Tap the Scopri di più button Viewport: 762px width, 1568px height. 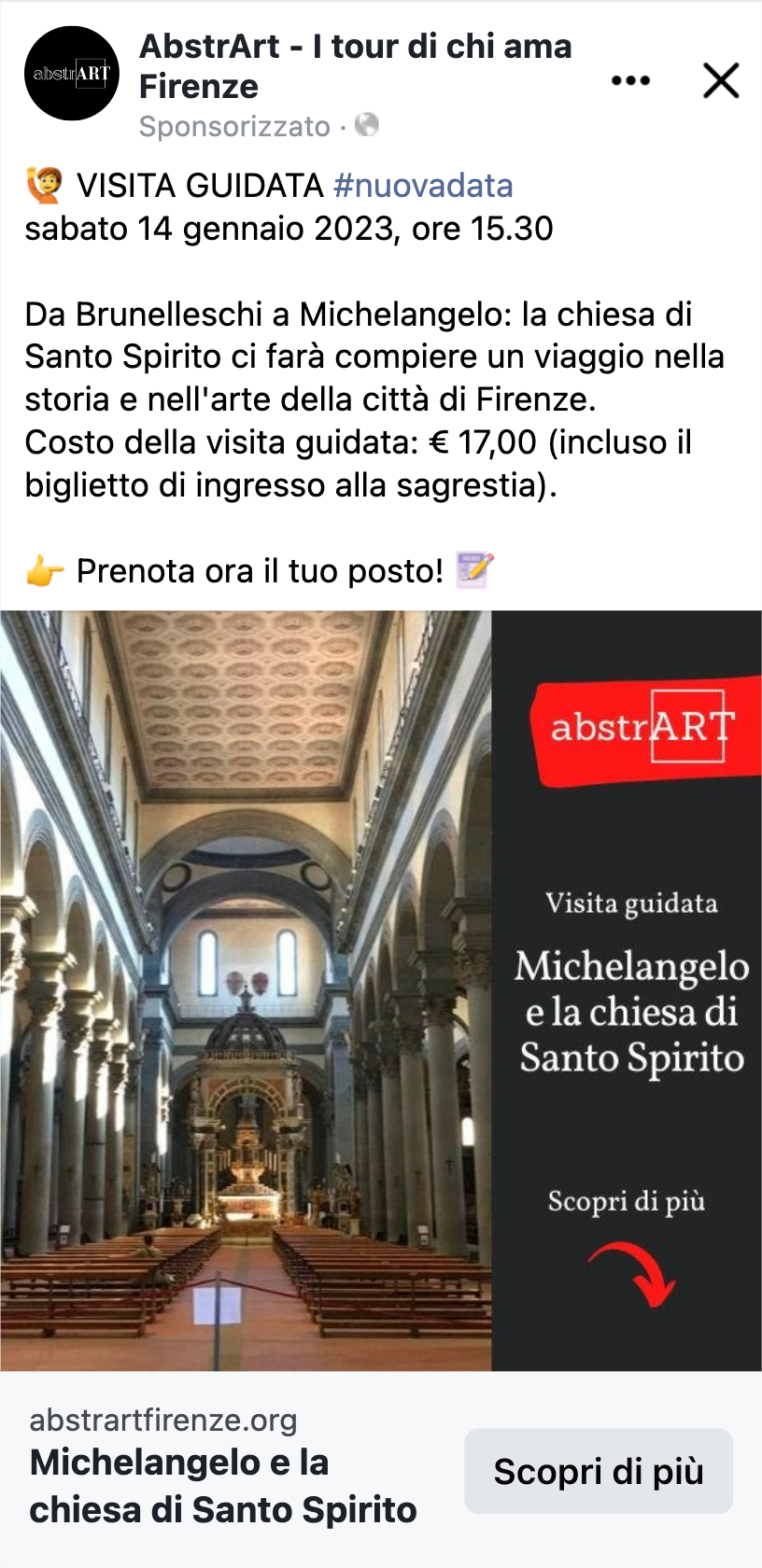point(598,1471)
